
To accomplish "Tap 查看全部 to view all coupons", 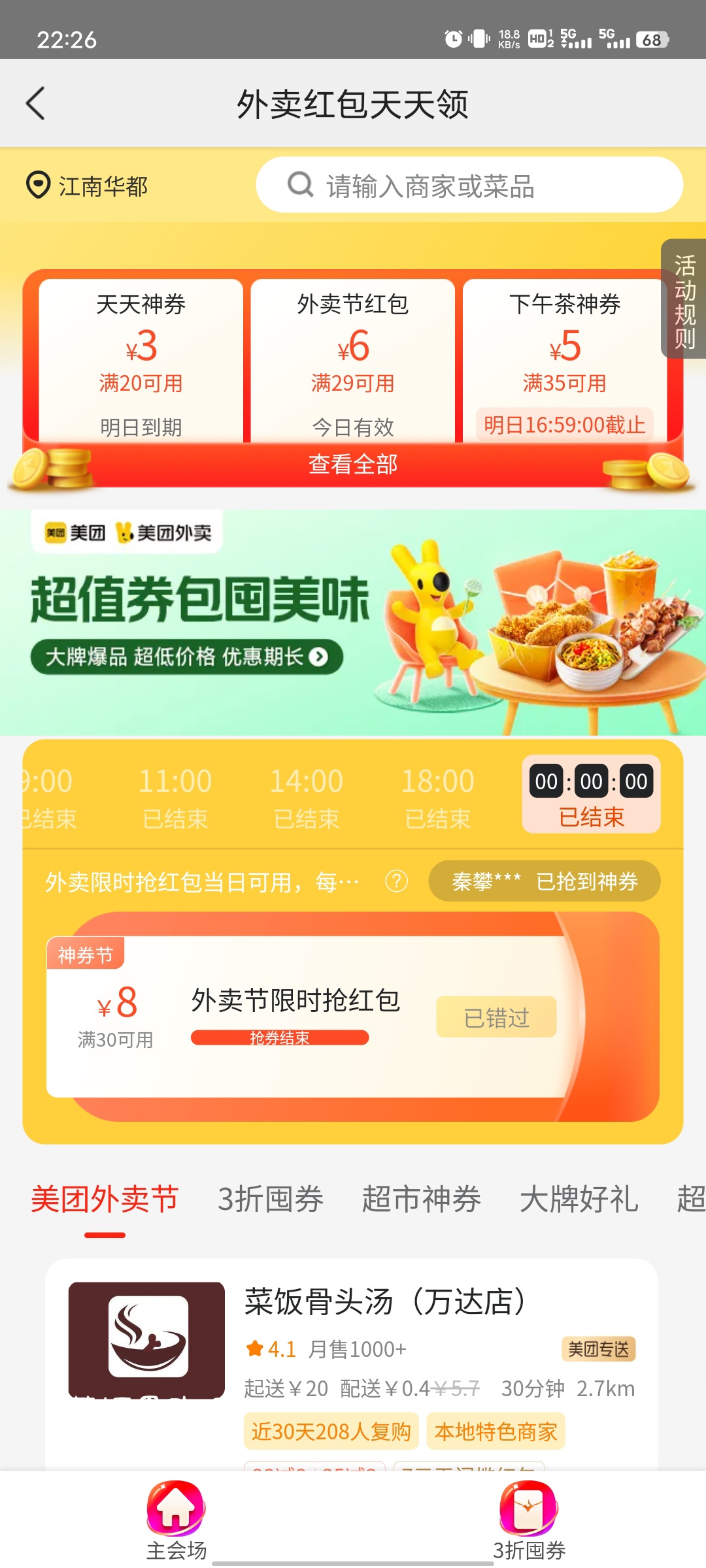I will (353, 465).
